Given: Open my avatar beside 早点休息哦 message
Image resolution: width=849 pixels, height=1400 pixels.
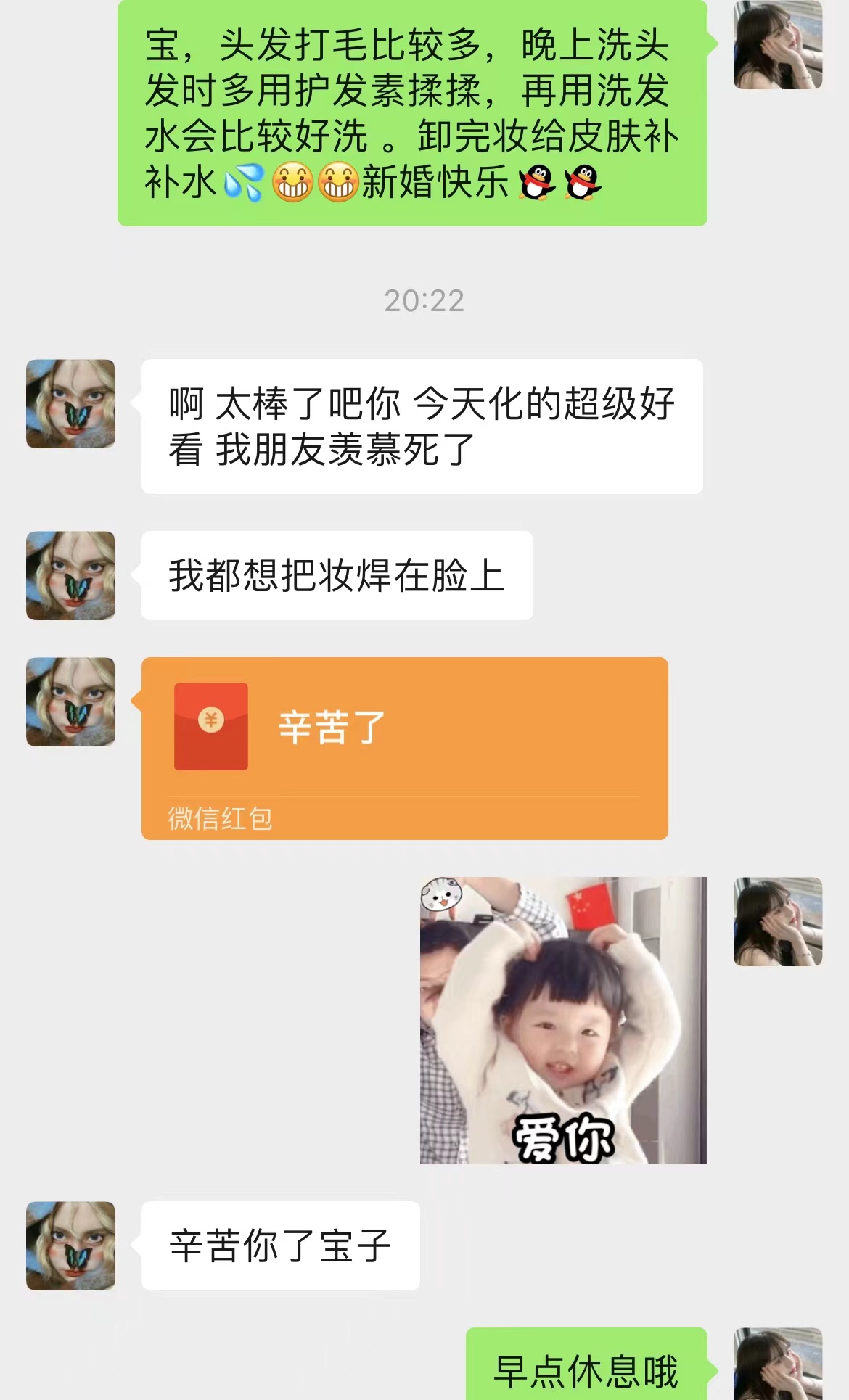Looking at the screenshot, I should pyautogui.click(x=778, y=1364).
